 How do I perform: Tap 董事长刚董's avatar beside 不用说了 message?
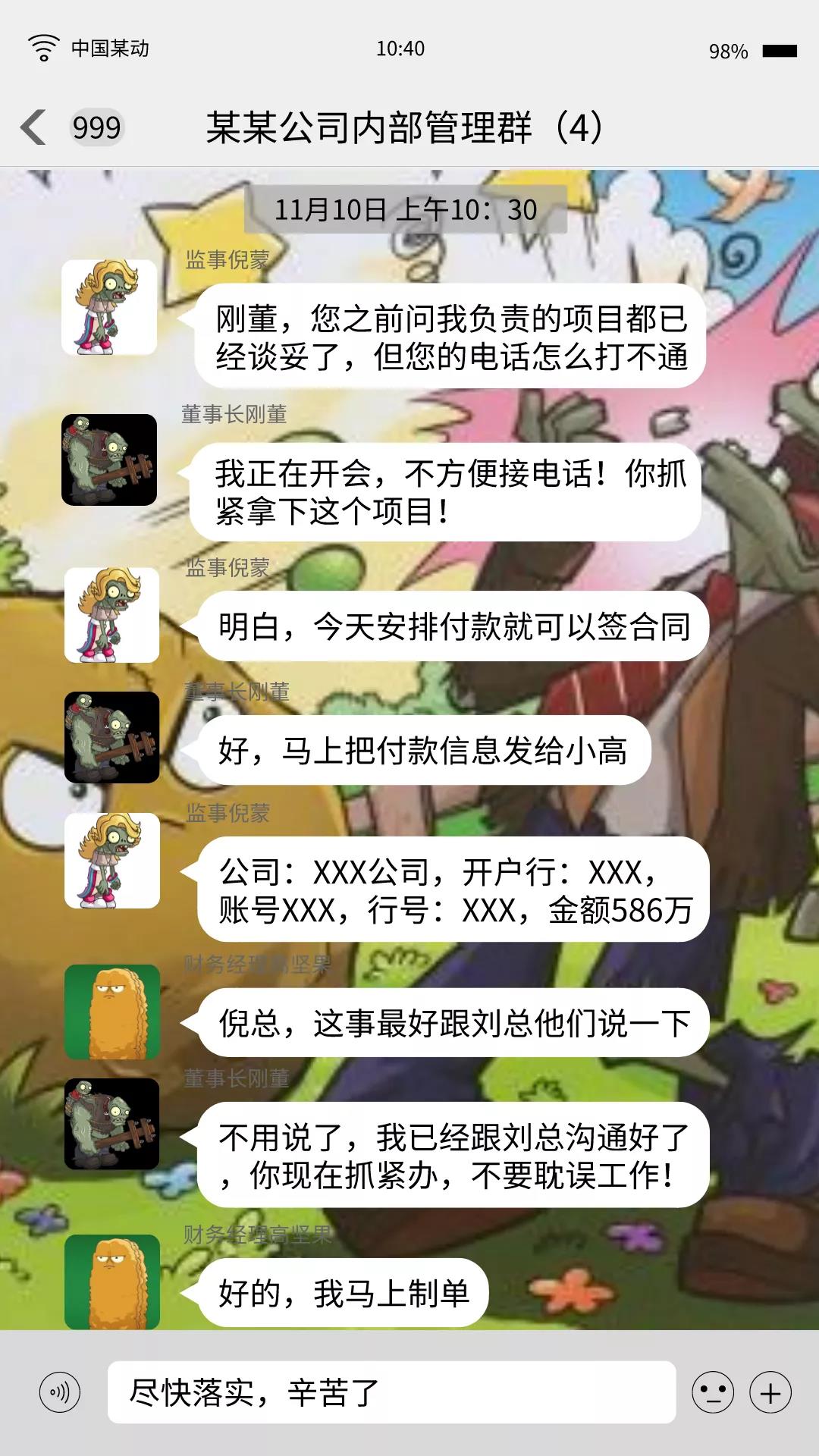[112, 1124]
